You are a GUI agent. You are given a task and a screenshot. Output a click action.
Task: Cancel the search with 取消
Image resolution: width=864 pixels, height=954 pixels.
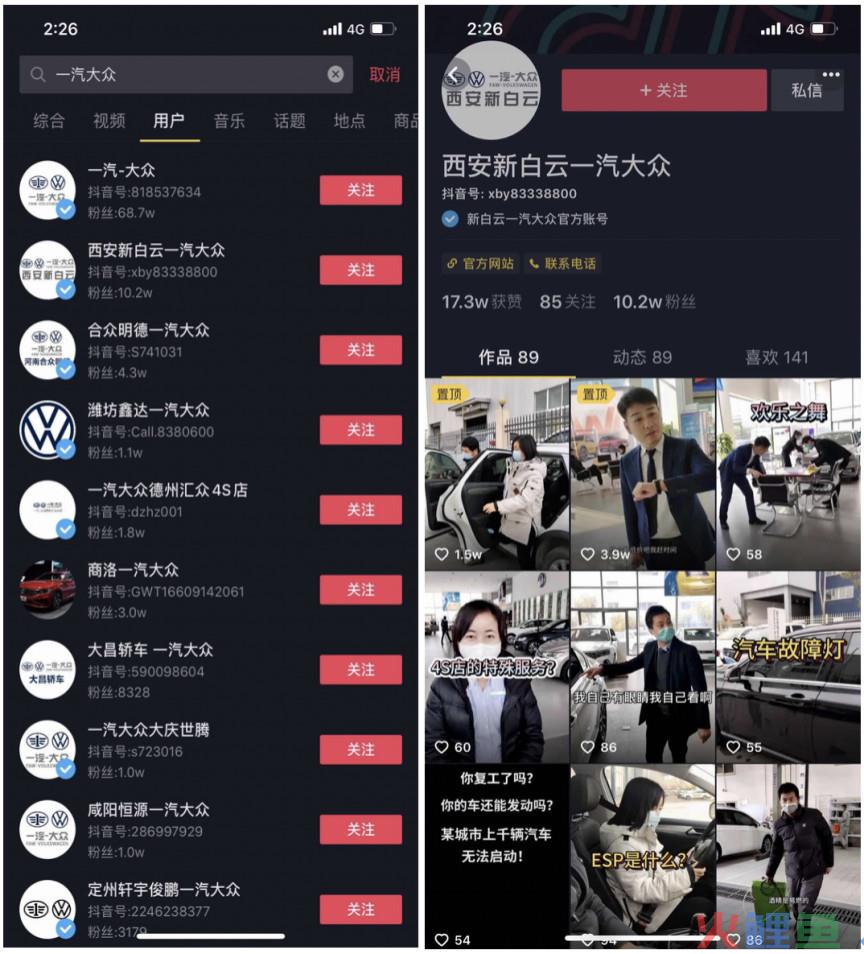pos(385,75)
